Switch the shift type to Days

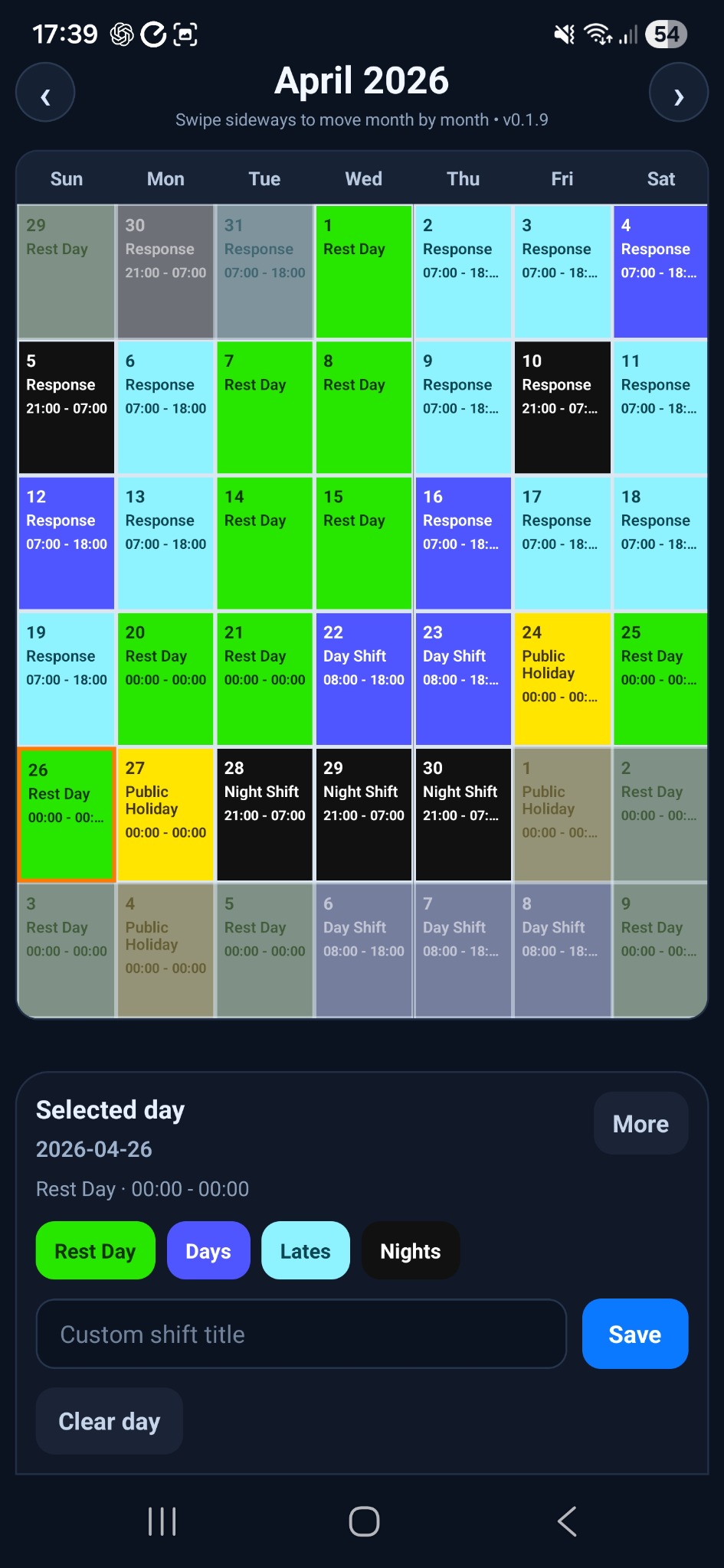tap(208, 1250)
